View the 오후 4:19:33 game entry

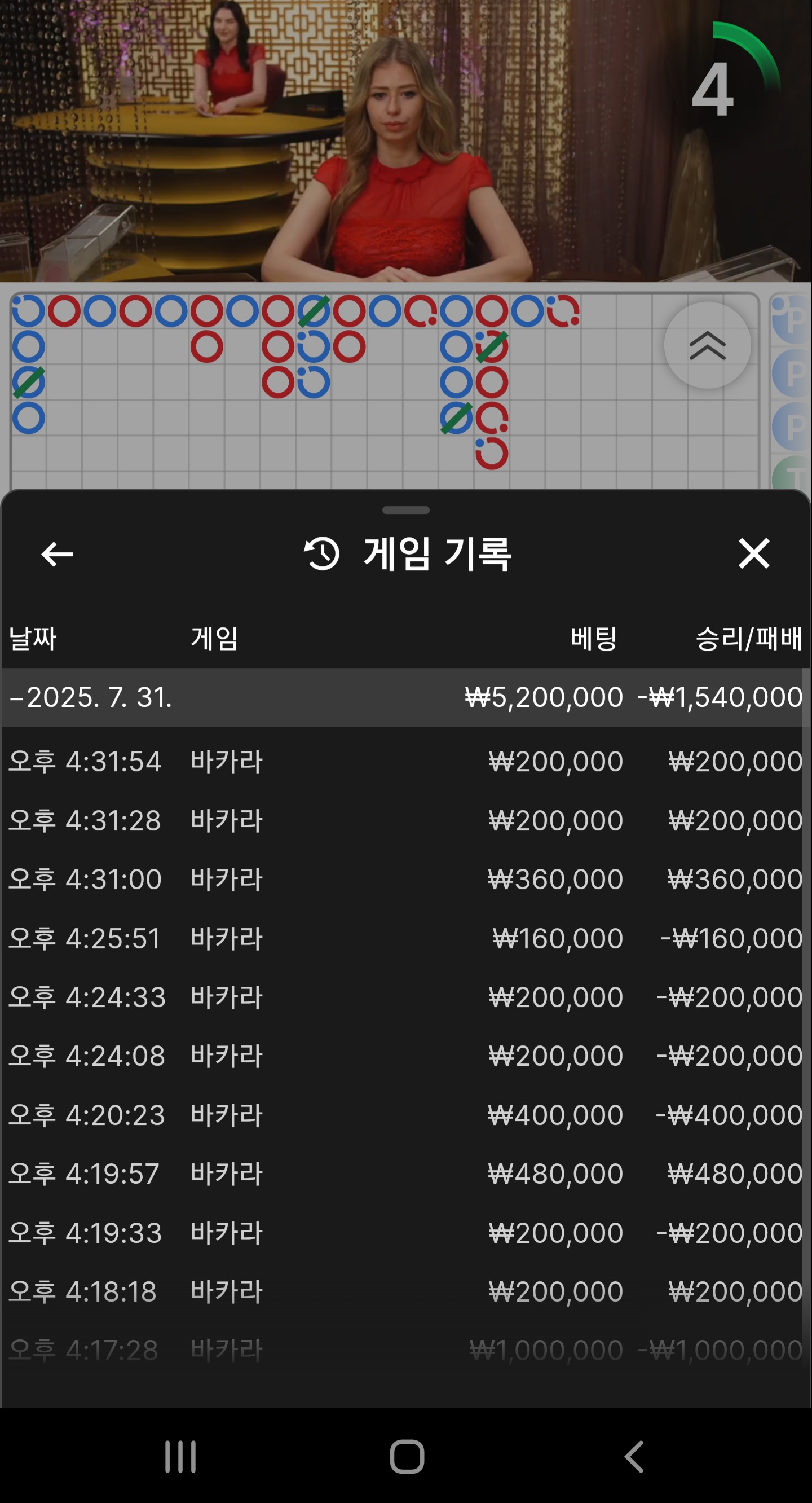[x=405, y=1233]
